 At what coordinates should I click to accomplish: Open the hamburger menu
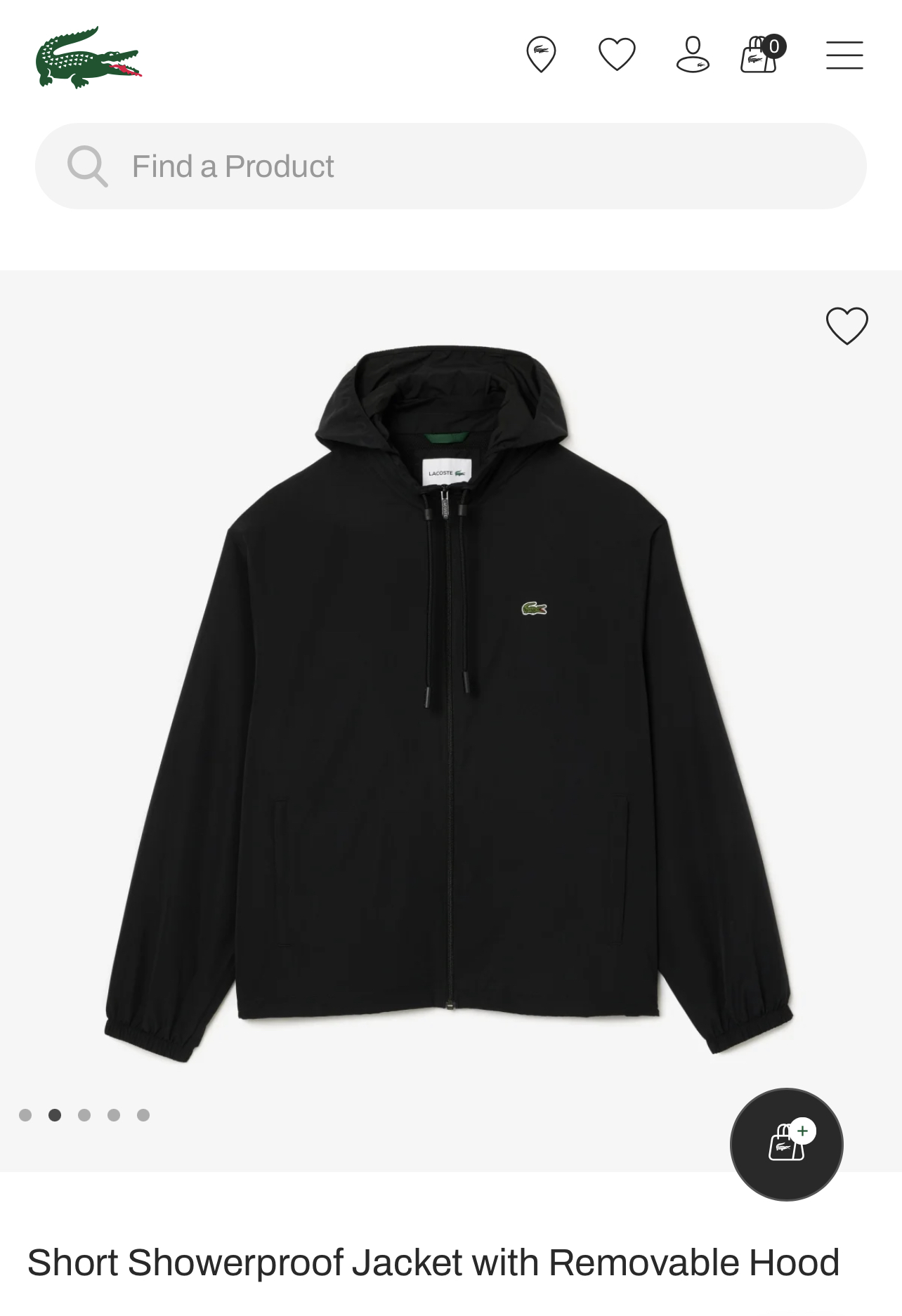click(x=844, y=55)
